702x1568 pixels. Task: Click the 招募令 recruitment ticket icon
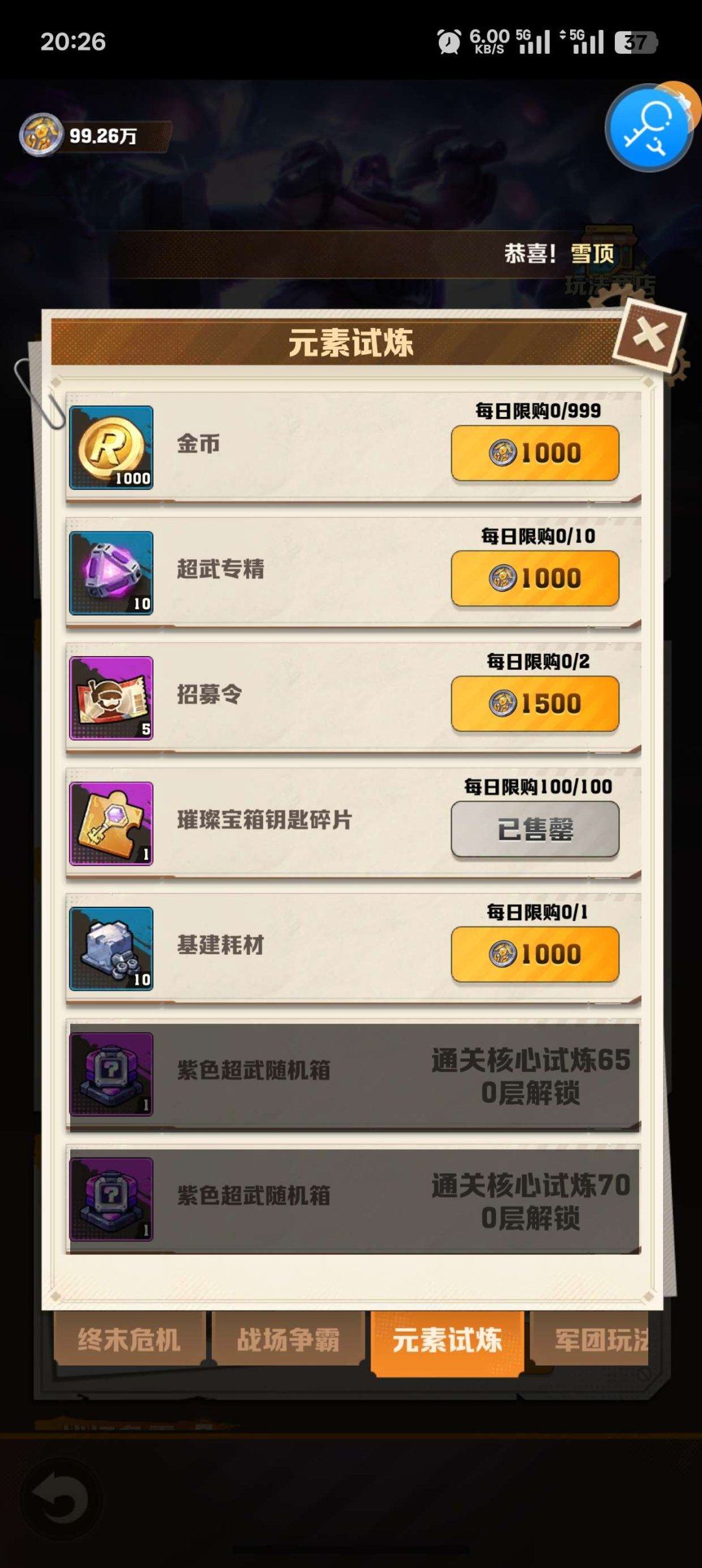[x=110, y=695]
